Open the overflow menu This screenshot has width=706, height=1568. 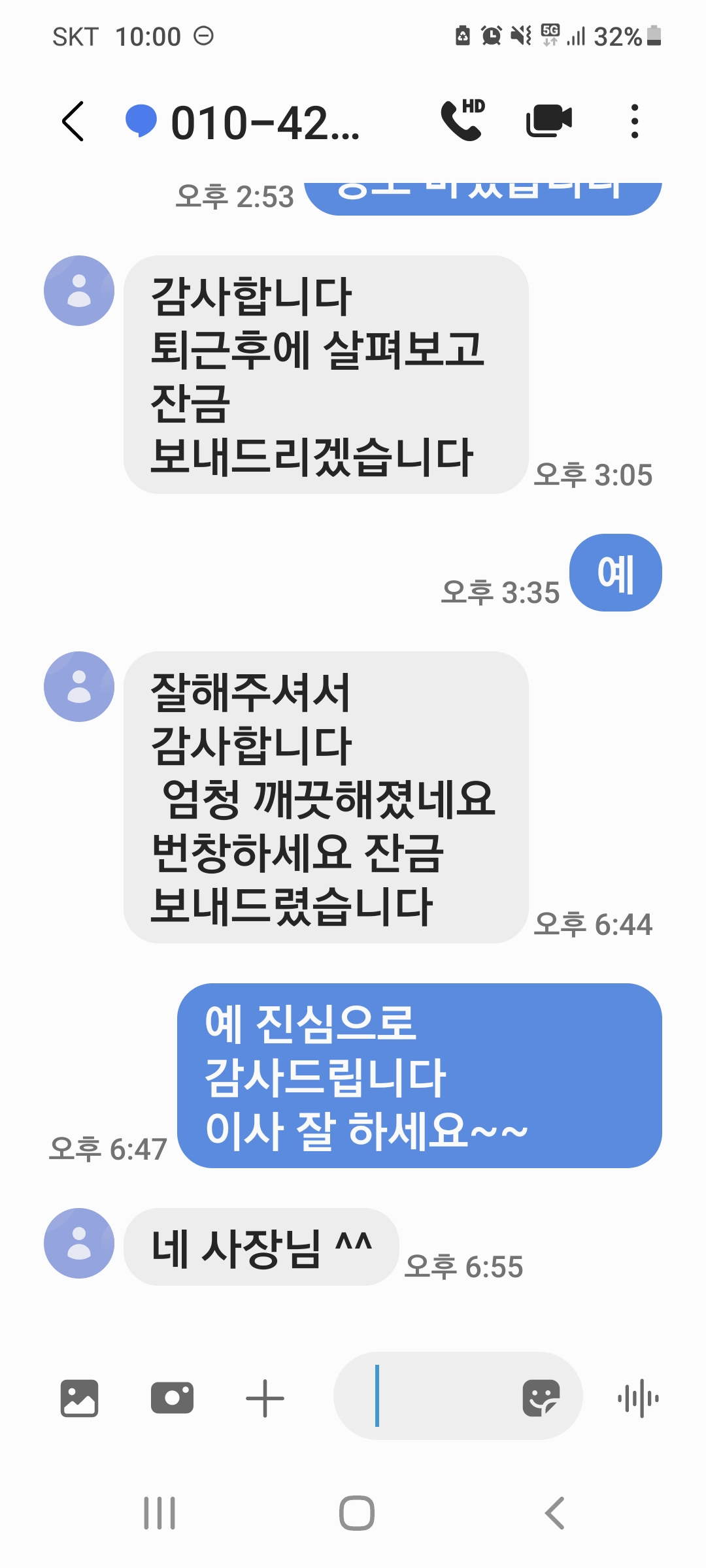pyautogui.click(x=634, y=122)
